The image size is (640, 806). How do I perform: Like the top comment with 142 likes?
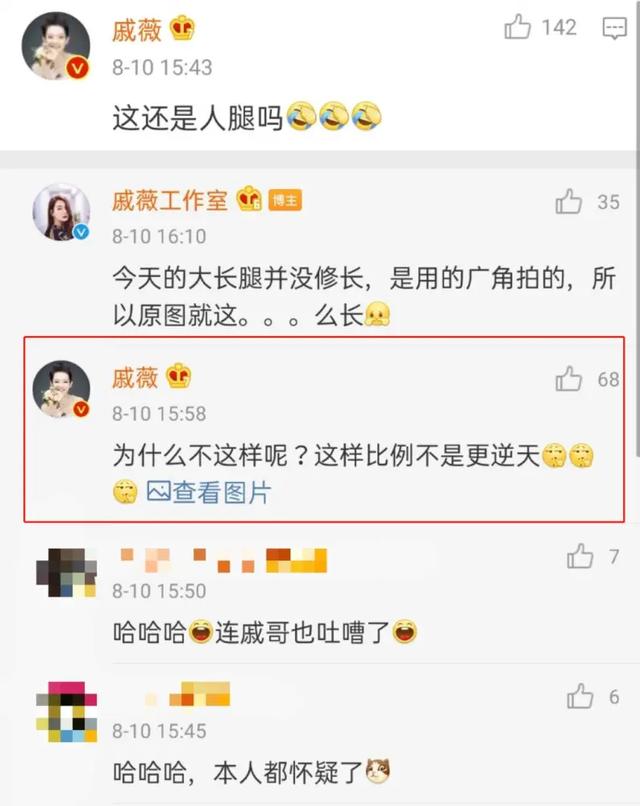click(518, 28)
